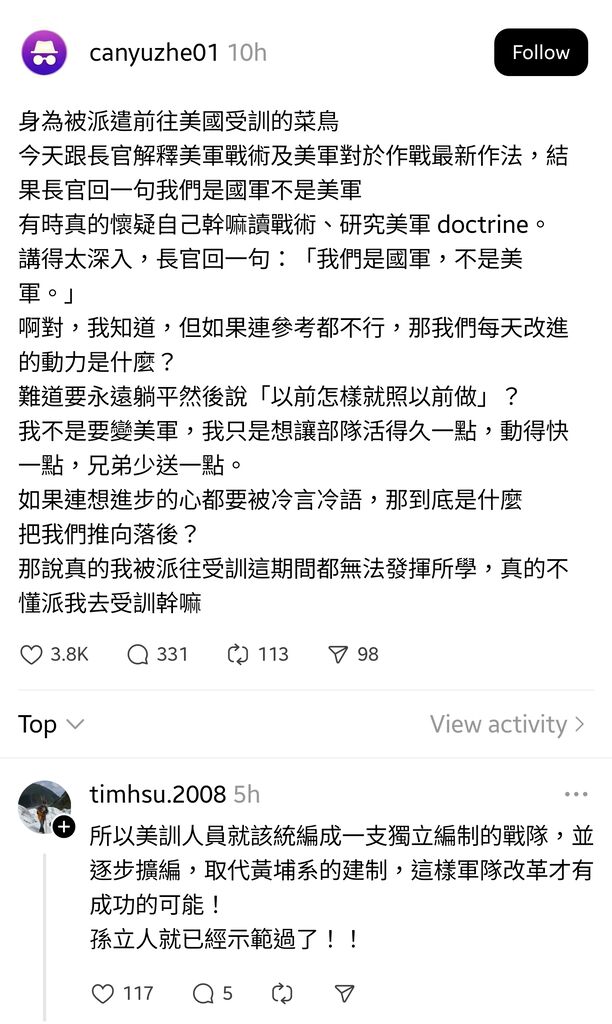Tap timhsu.2008's profile picture
Screen dimensions: 612x1024
pos(45,806)
